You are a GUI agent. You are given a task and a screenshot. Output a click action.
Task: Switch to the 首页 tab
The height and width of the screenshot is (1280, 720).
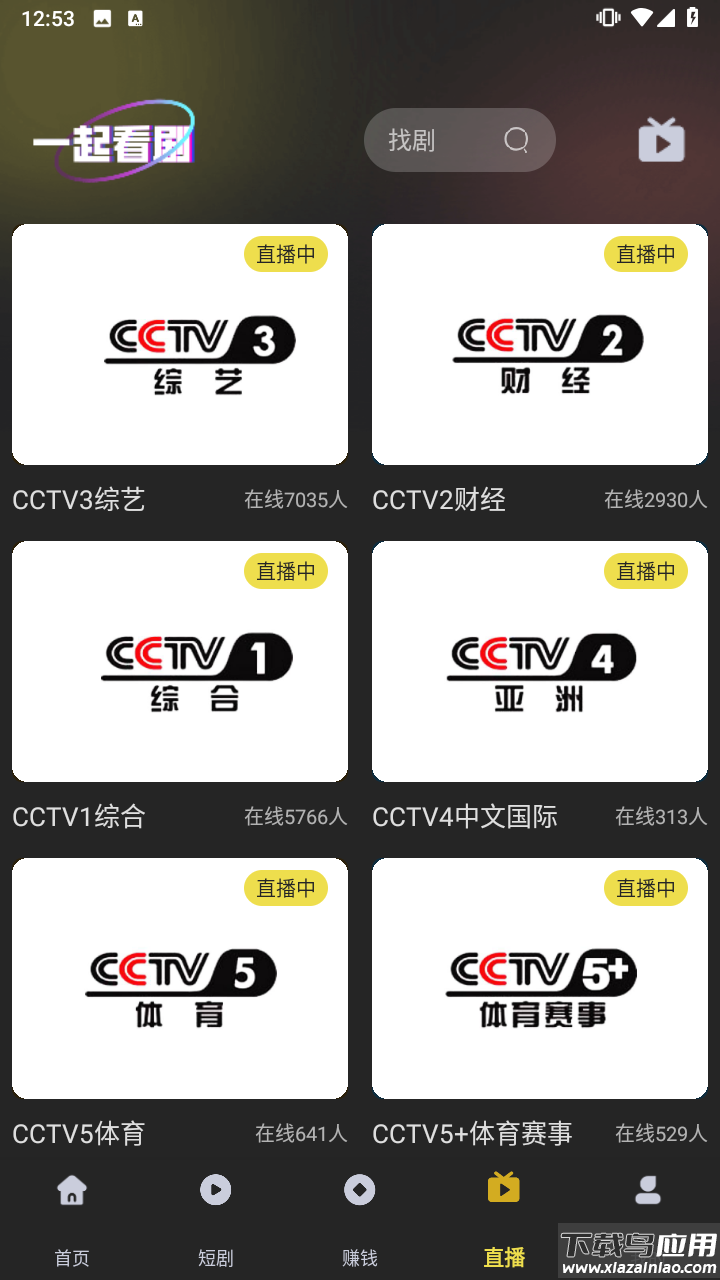[71, 1257]
